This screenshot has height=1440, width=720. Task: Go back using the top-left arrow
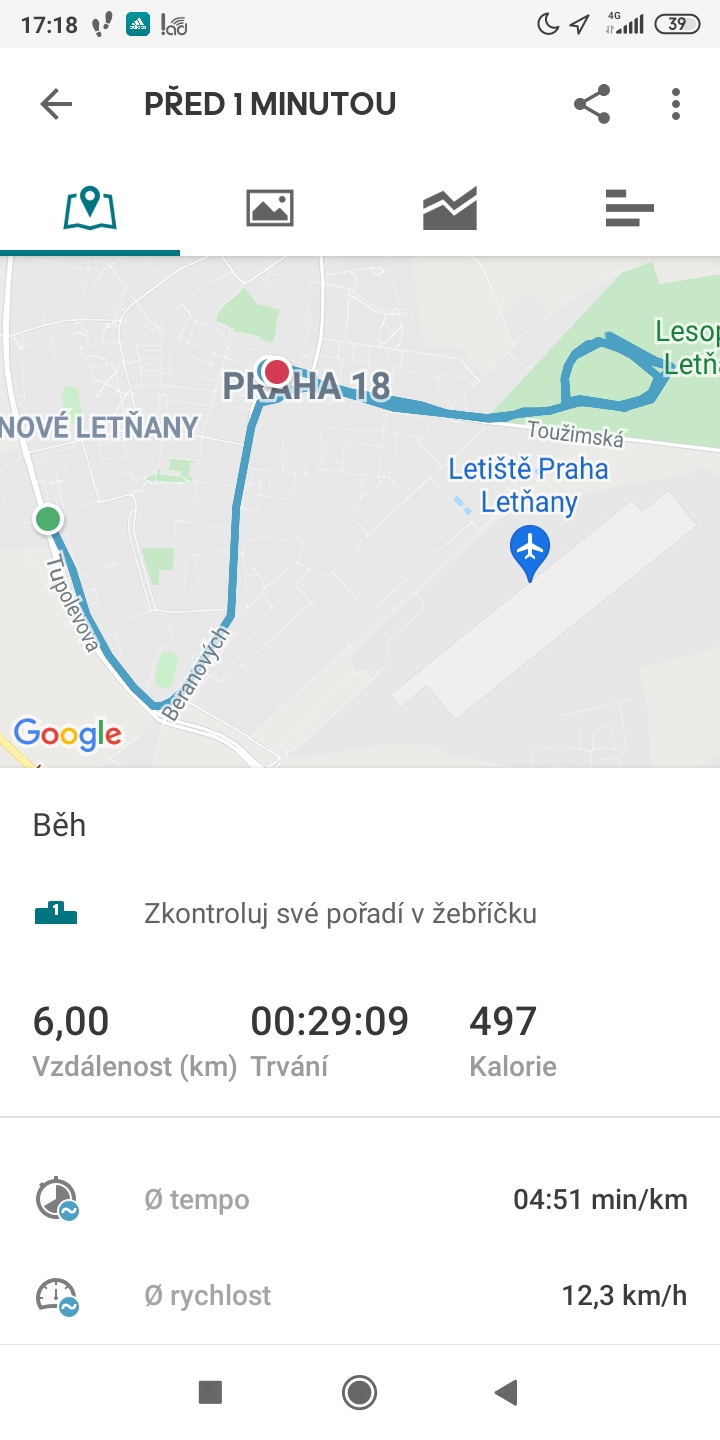coord(56,104)
